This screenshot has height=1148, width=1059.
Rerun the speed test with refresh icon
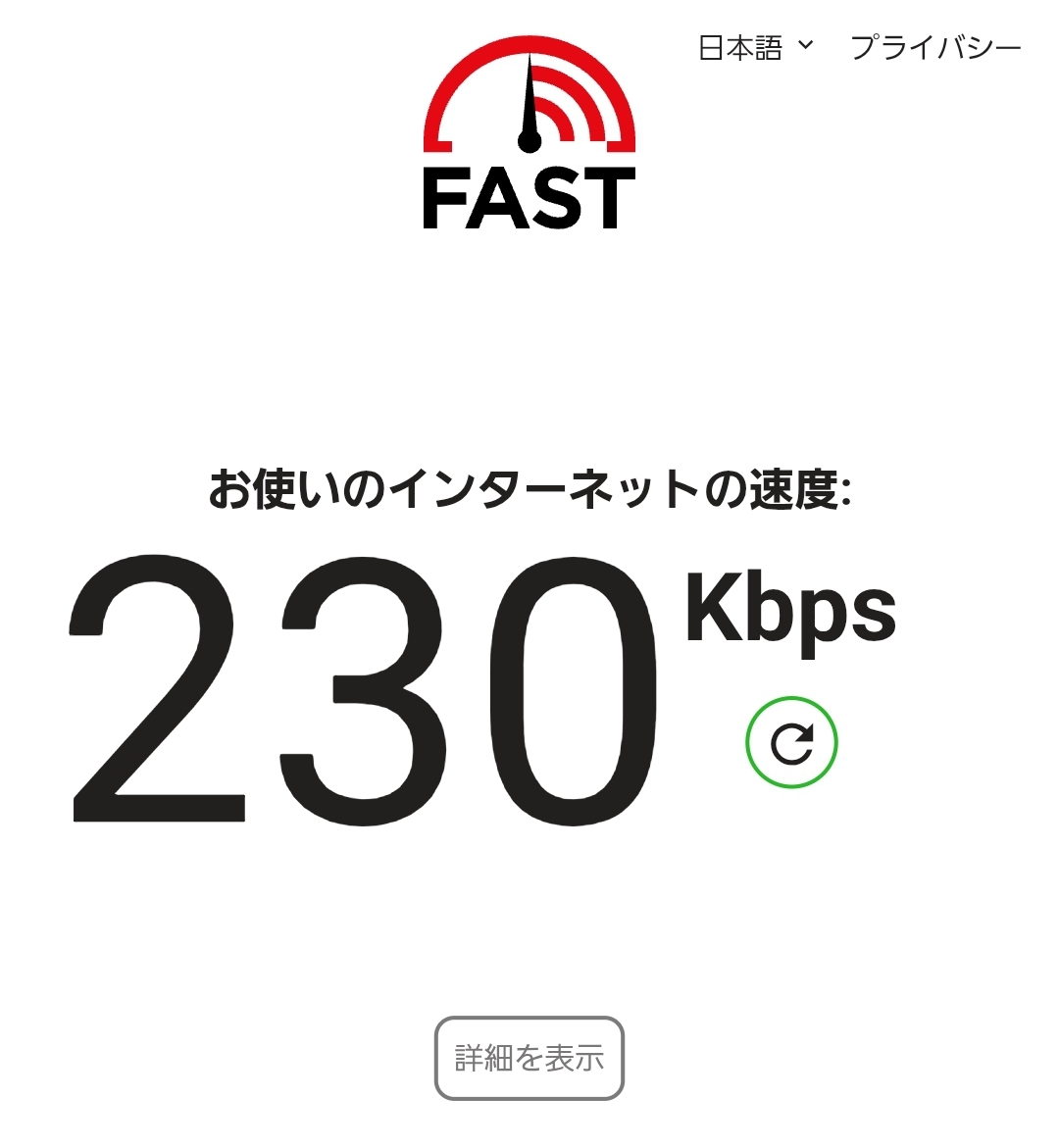791,743
